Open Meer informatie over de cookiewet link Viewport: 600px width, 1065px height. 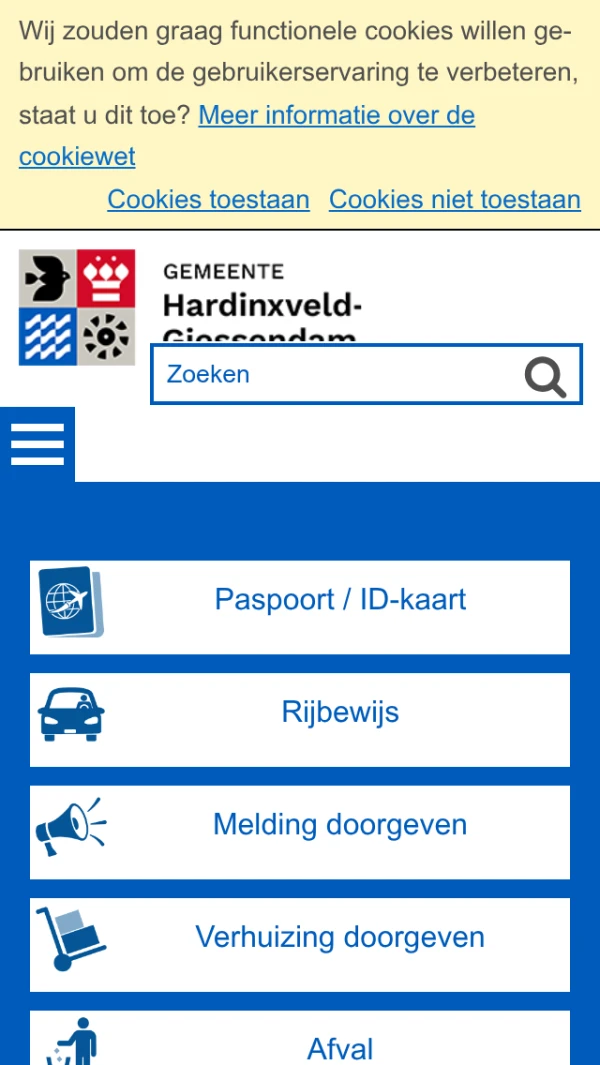[336, 116]
